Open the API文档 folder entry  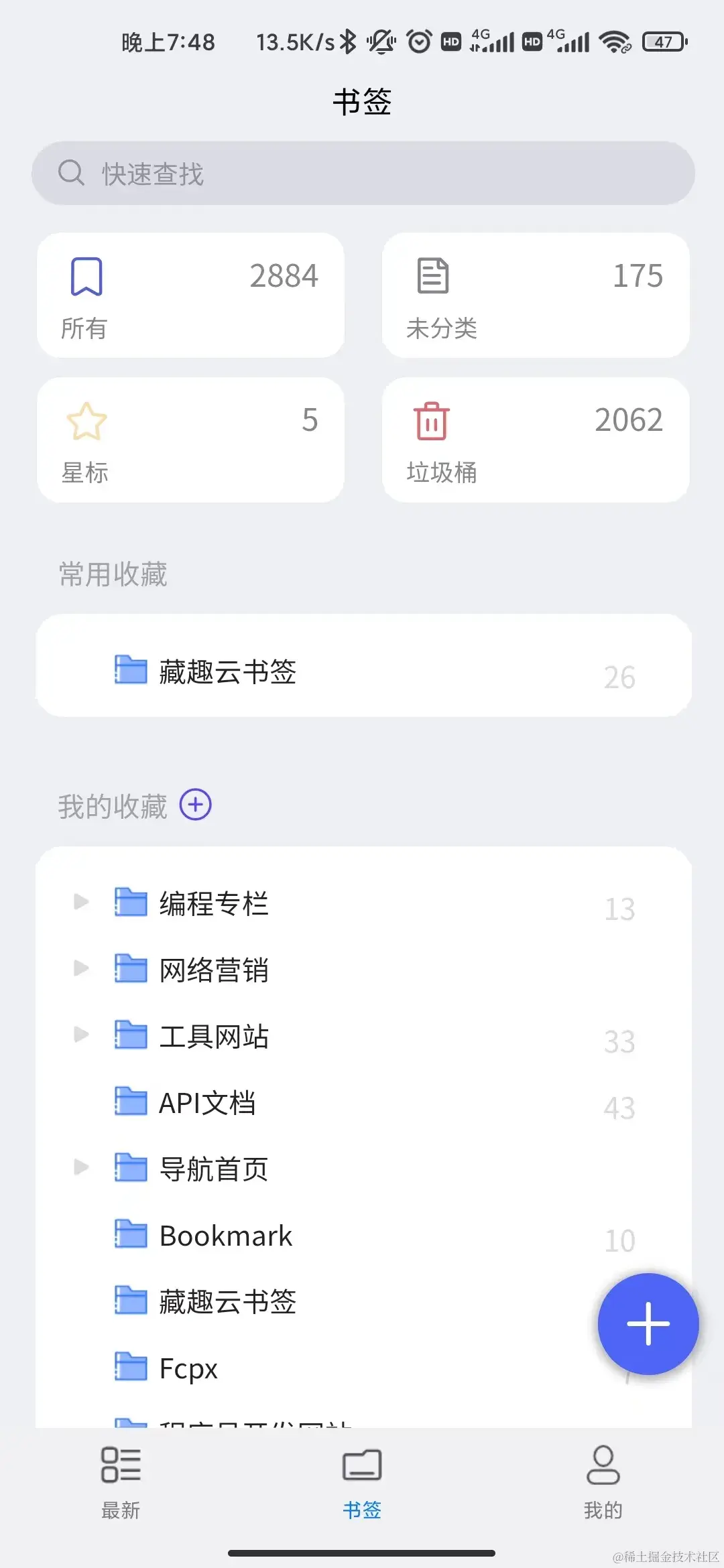coord(206,1102)
